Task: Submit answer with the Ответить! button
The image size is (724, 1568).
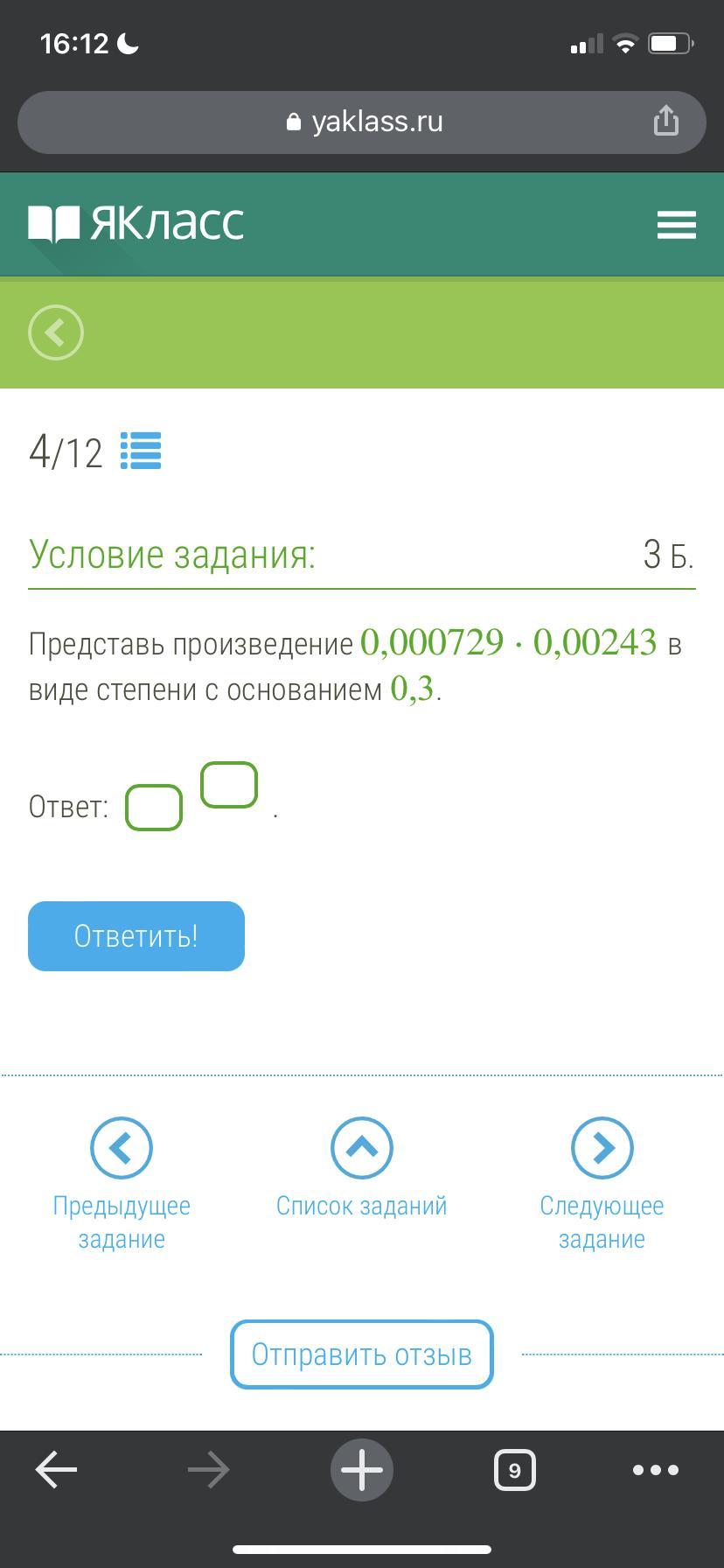Action: [x=136, y=936]
